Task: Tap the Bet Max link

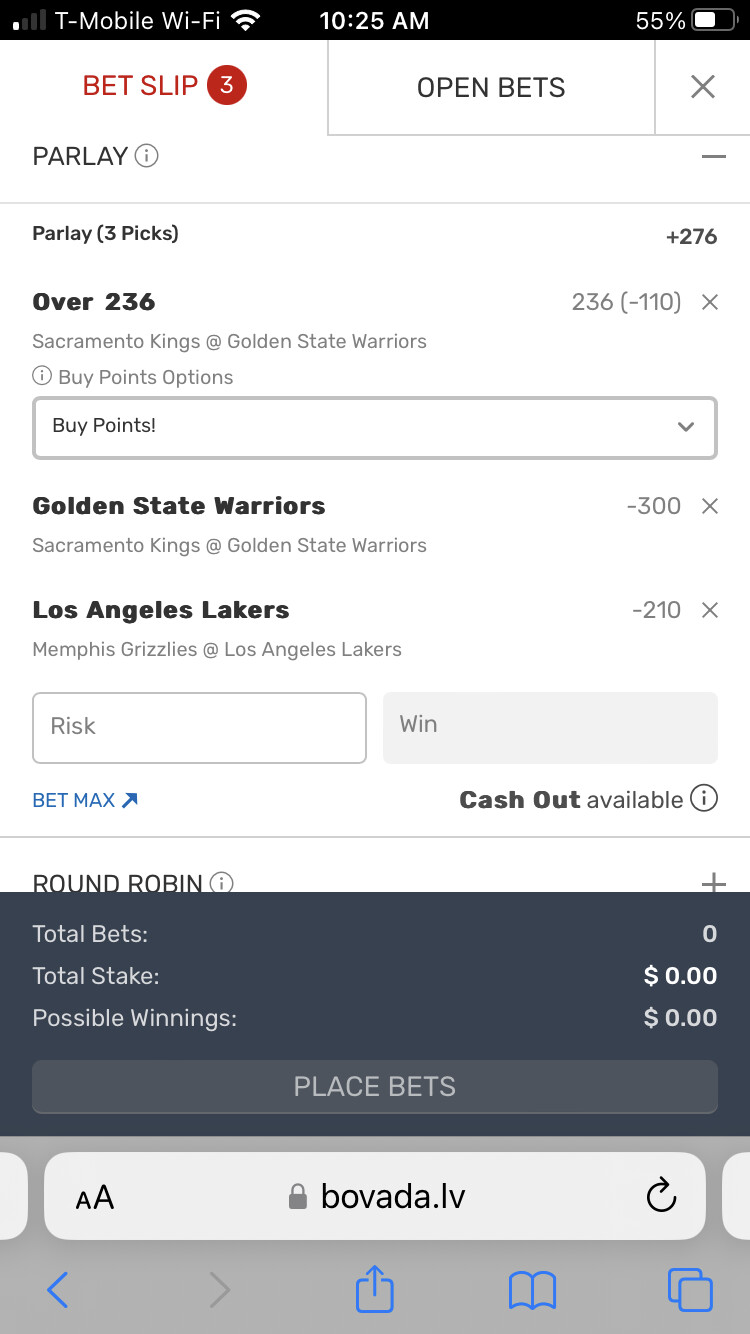Action: tap(85, 800)
